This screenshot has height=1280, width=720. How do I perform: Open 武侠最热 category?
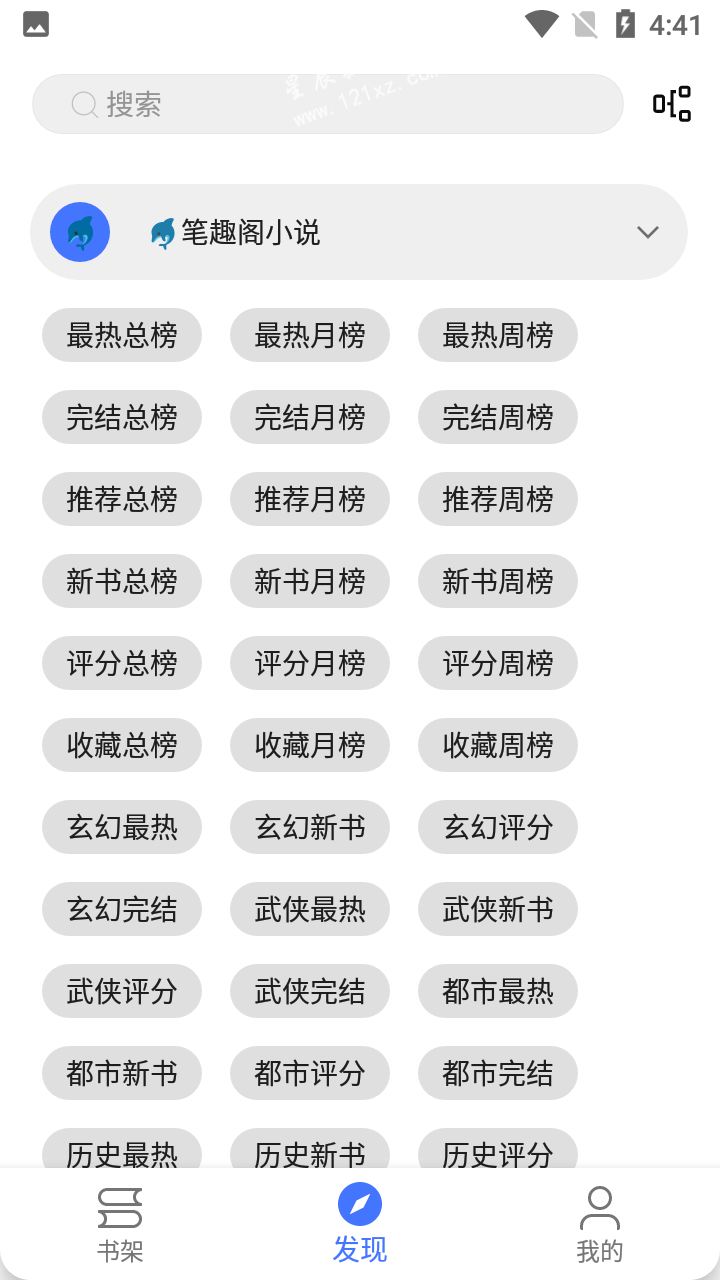point(310,909)
